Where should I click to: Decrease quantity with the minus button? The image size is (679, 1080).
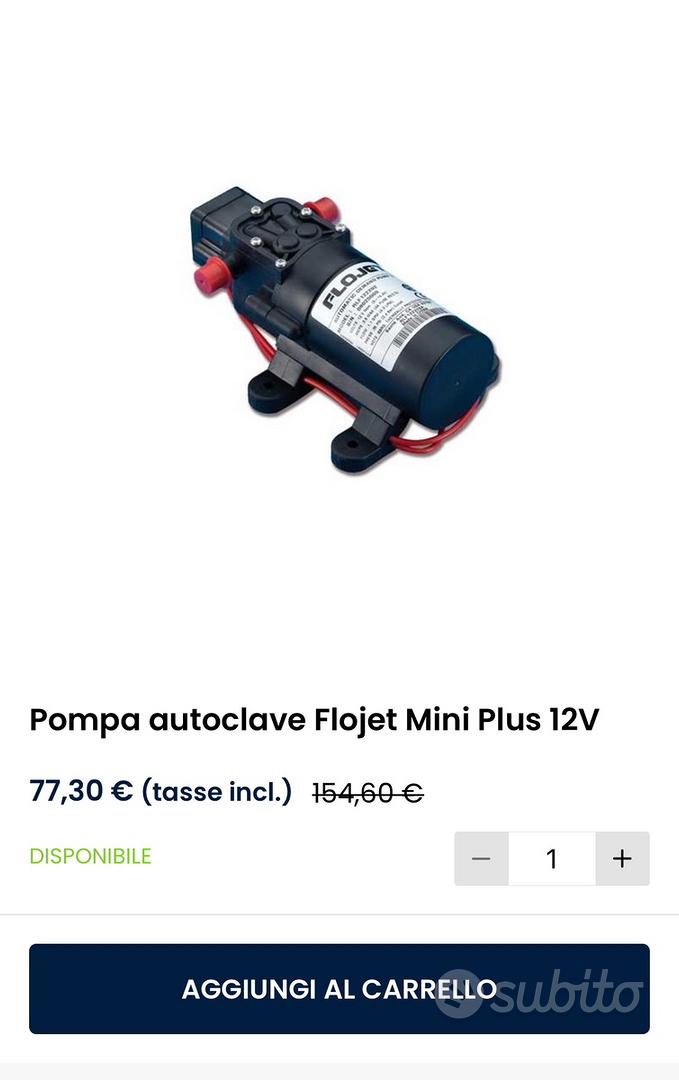pyautogui.click(x=481, y=859)
